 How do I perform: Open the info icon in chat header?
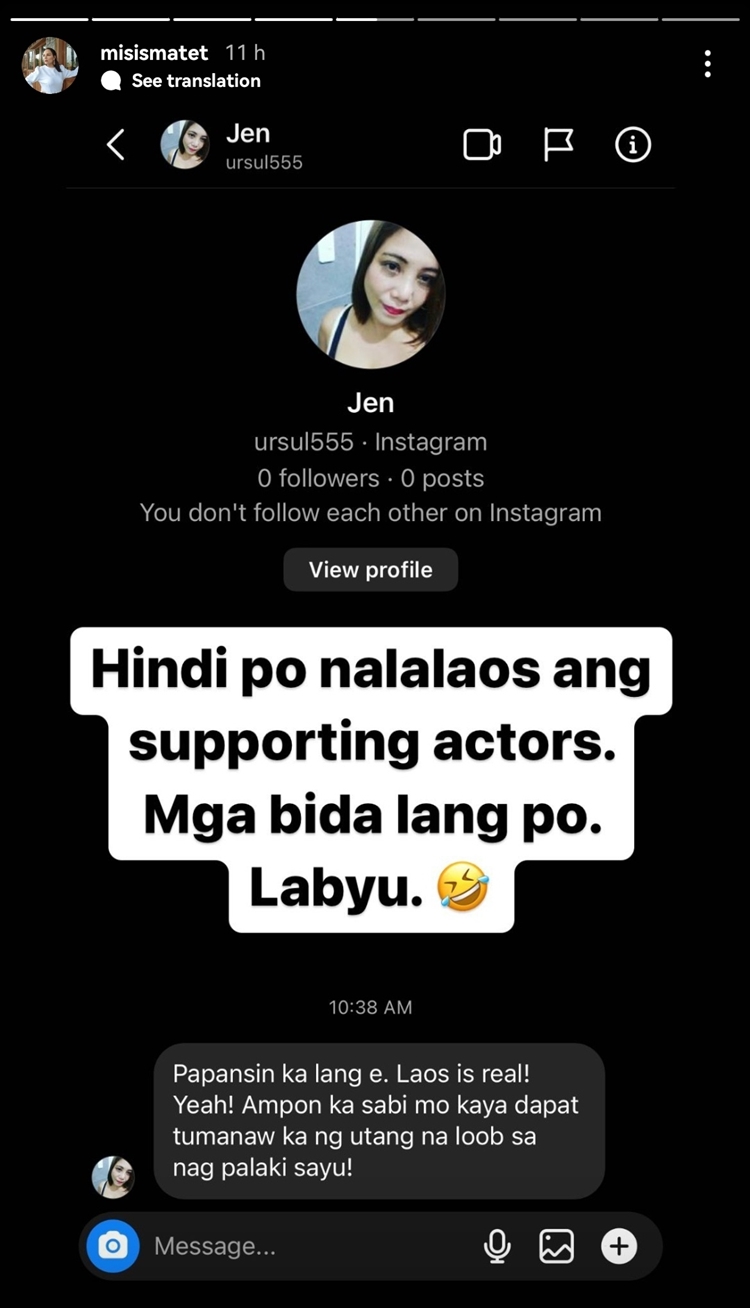coord(632,145)
